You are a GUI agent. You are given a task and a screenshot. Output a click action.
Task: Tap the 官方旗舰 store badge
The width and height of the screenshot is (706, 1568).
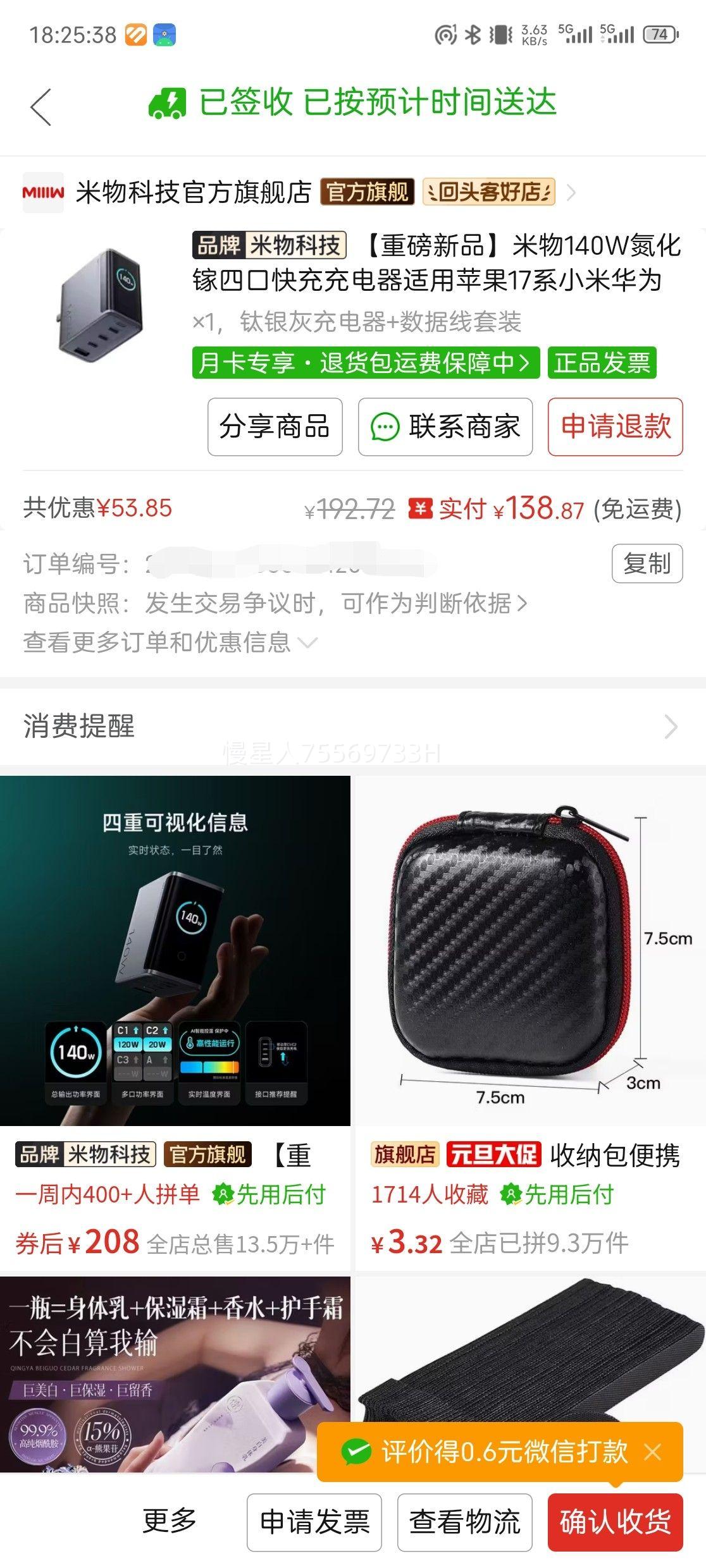tap(367, 193)
